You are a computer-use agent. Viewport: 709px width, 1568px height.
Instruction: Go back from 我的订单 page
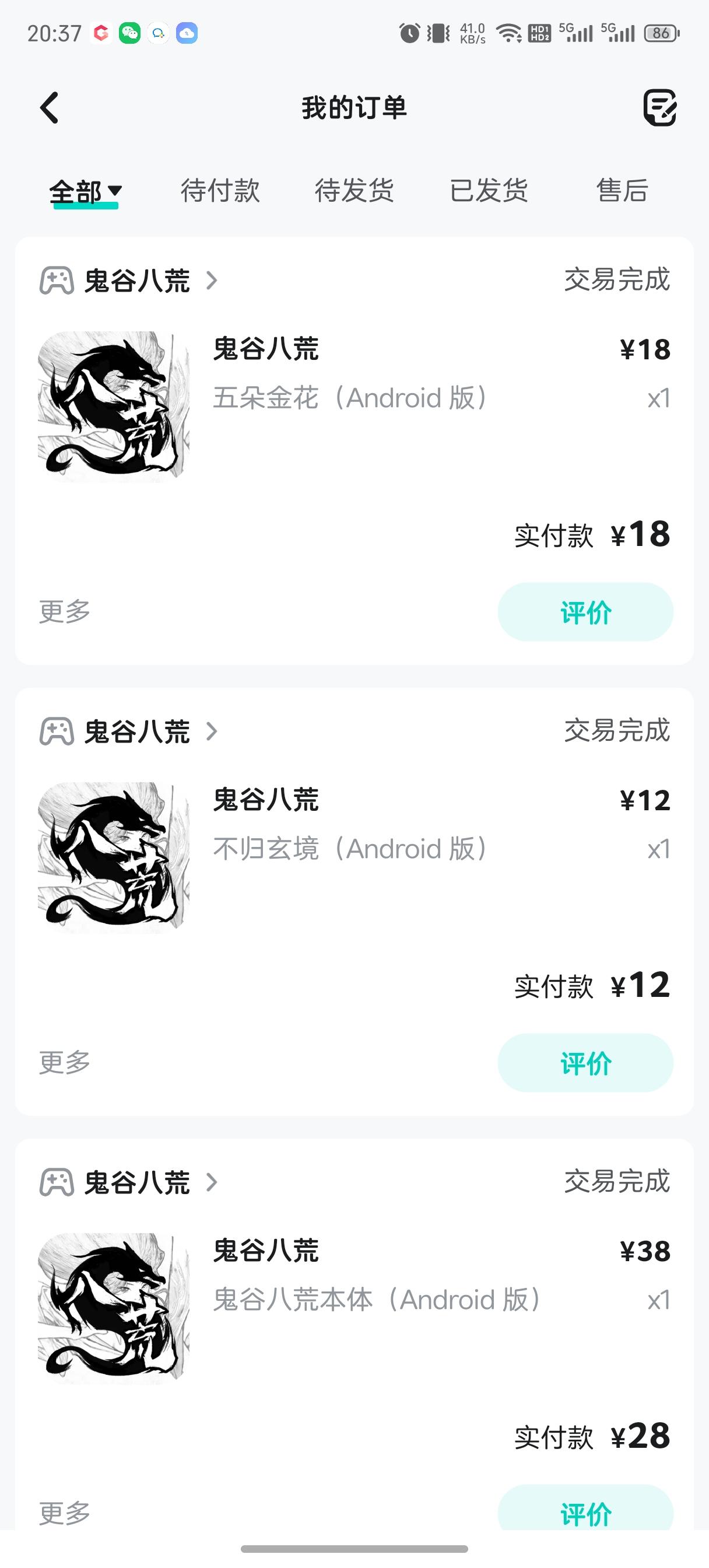50,108
